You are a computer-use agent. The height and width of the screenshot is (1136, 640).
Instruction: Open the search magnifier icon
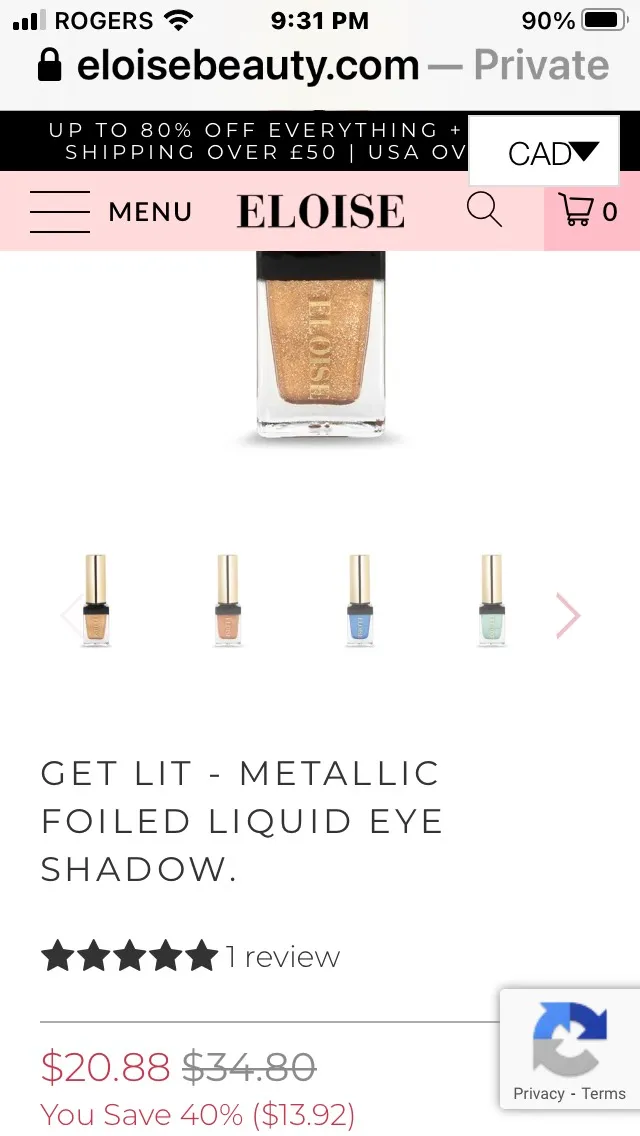[484, 210]
